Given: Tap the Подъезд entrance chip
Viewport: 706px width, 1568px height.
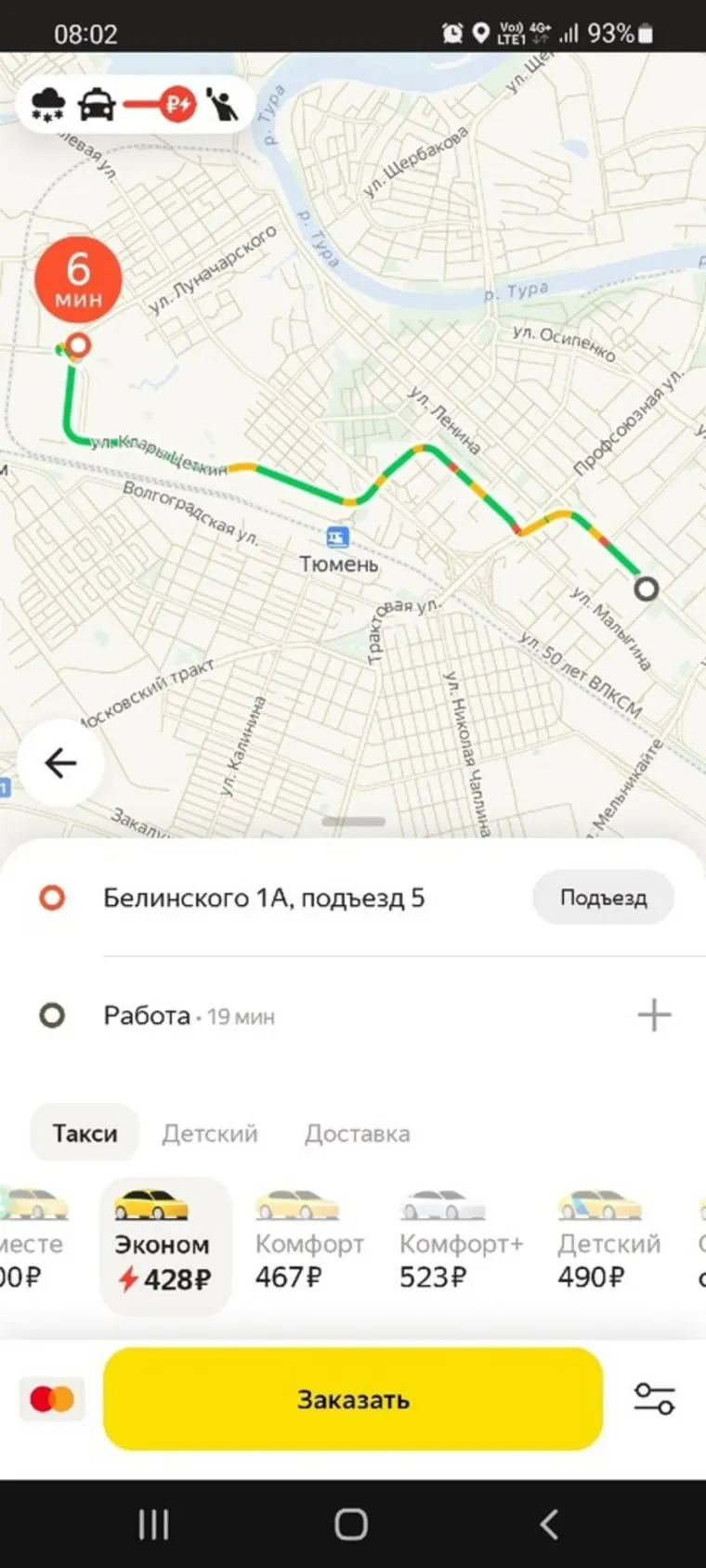Looking at the screenshot, I should [603, 898].
